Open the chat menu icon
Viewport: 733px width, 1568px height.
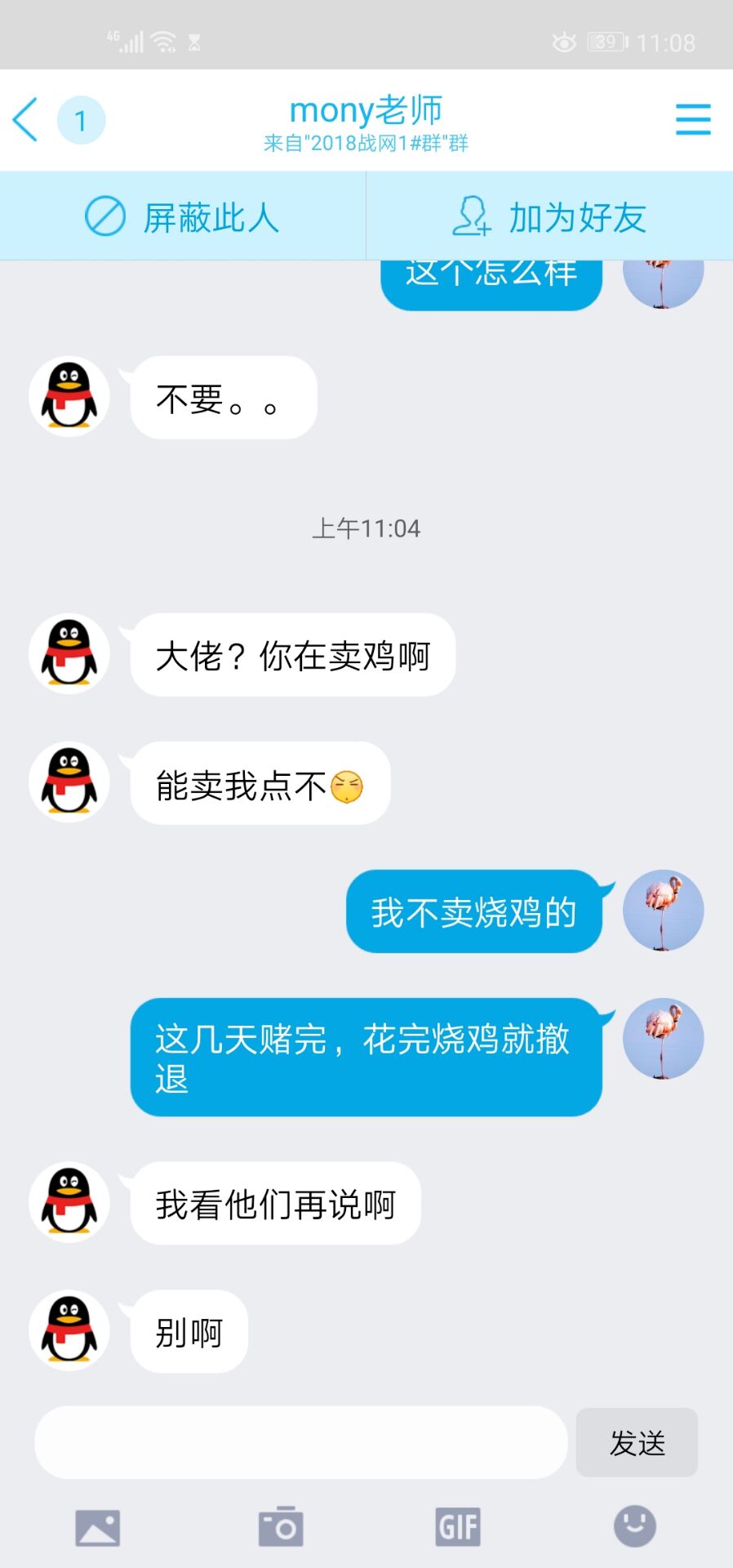[693, 120]
